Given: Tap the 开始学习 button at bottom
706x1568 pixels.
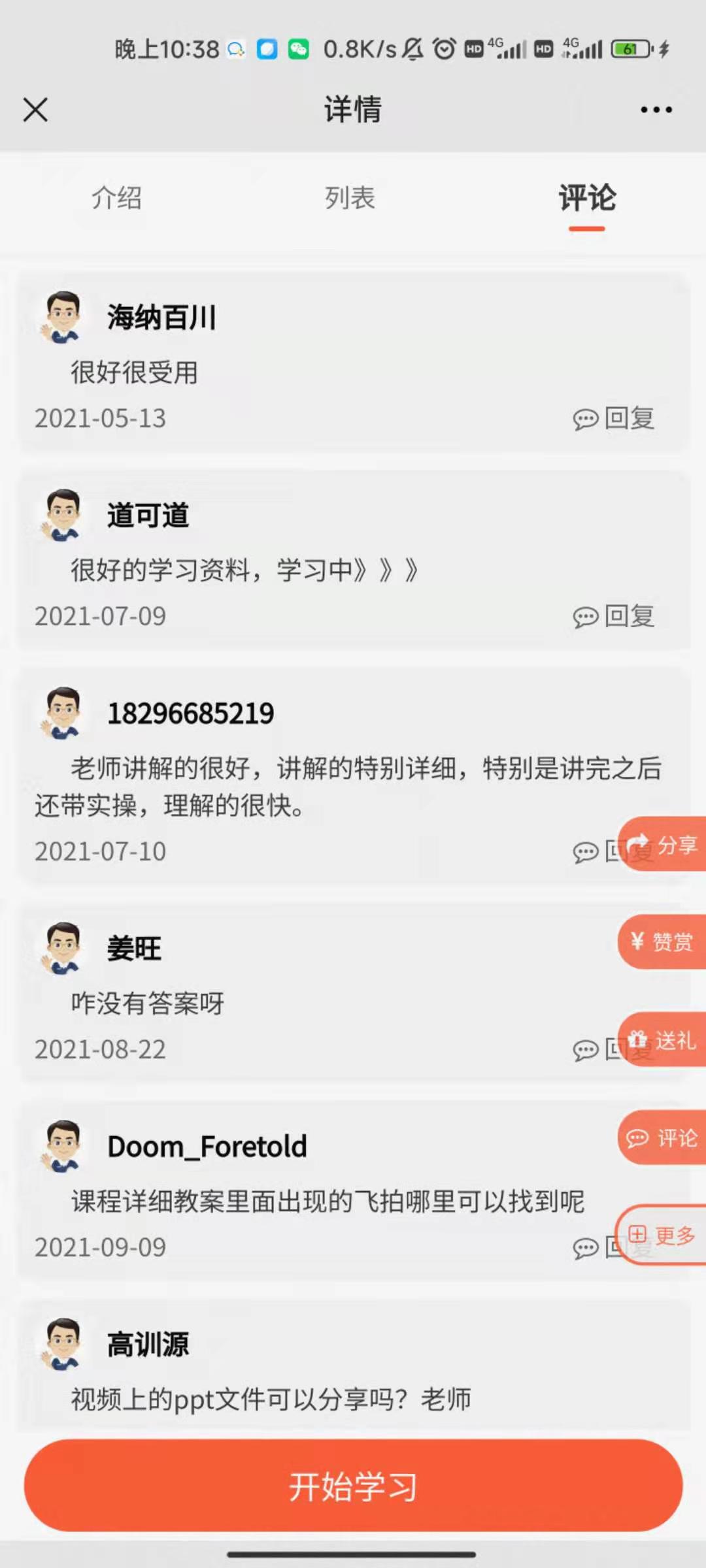Looking at the screenshot, I should tap(353, 1486).
